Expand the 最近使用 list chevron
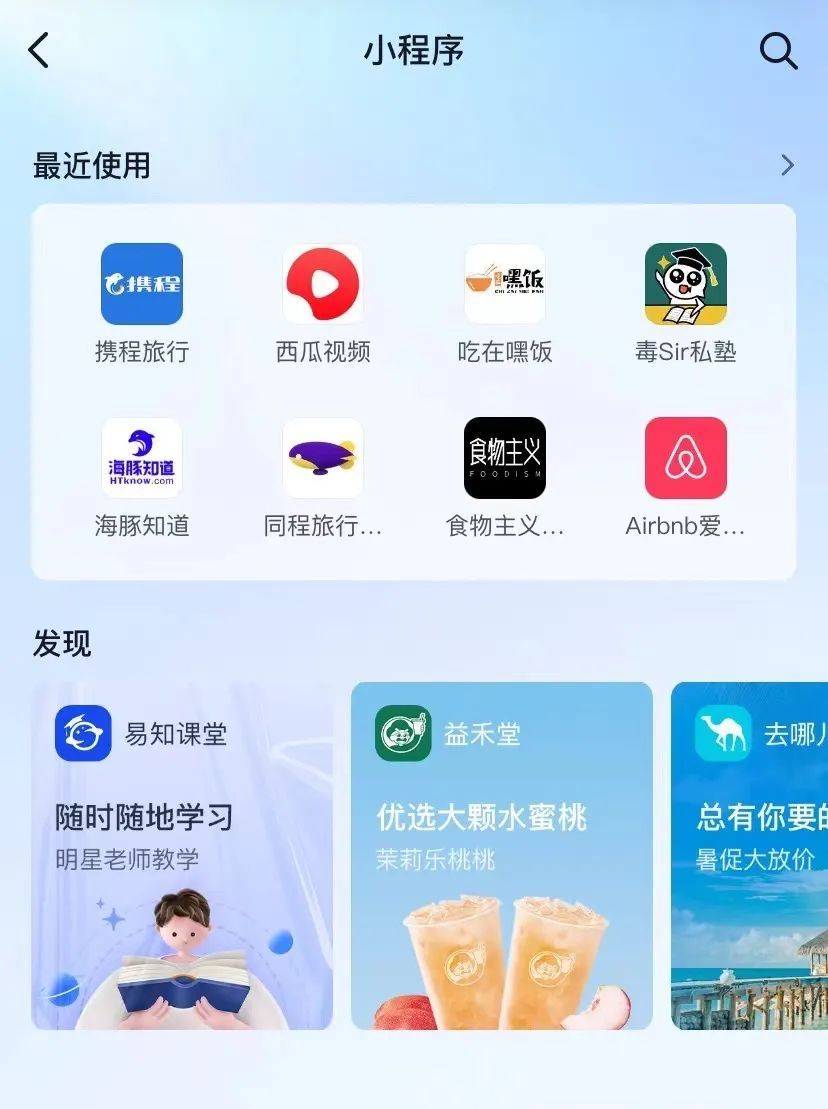 tap(787, 165)
